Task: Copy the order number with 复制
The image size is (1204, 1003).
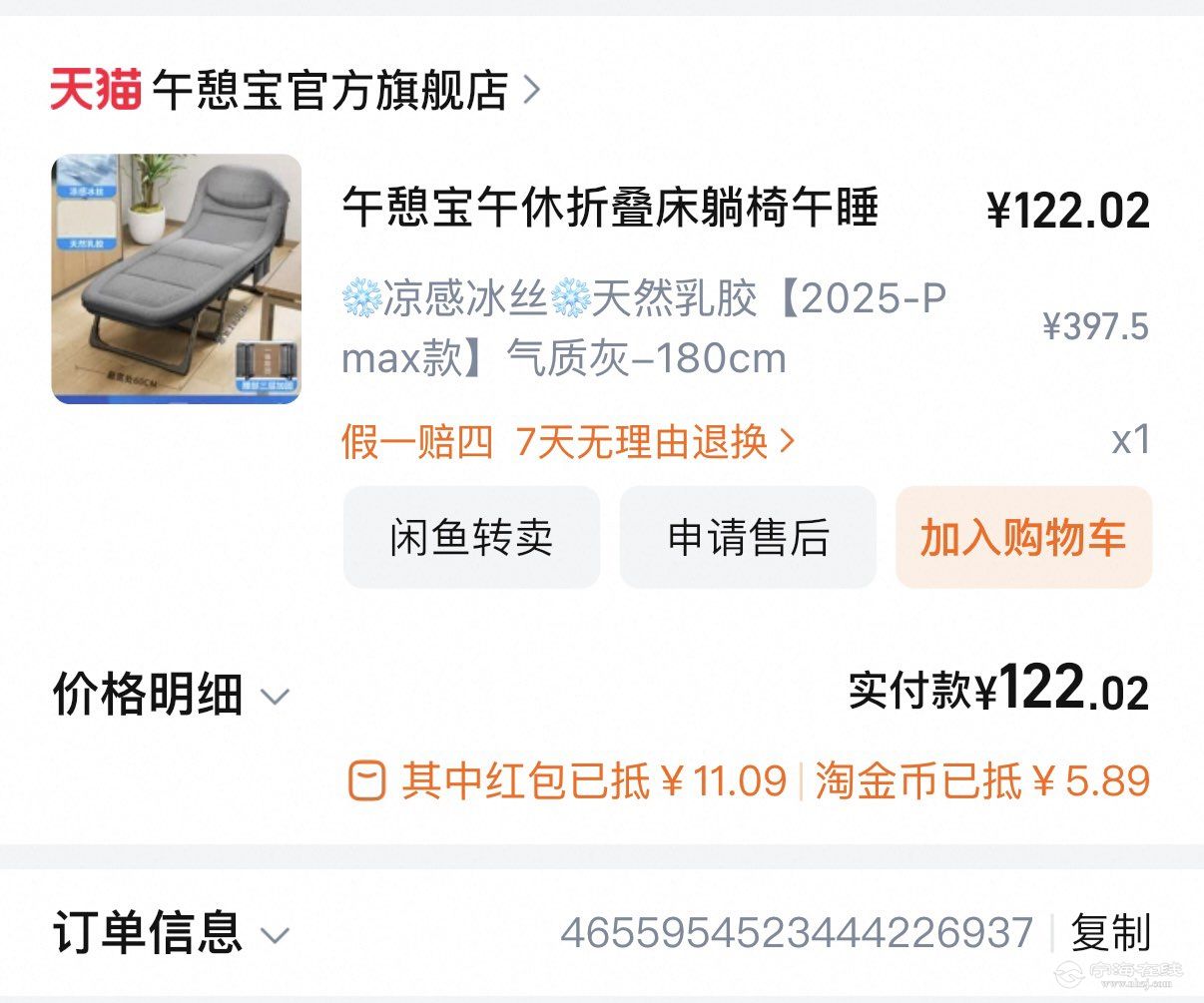Action: pyautogui.click(x=1110, y=934)
